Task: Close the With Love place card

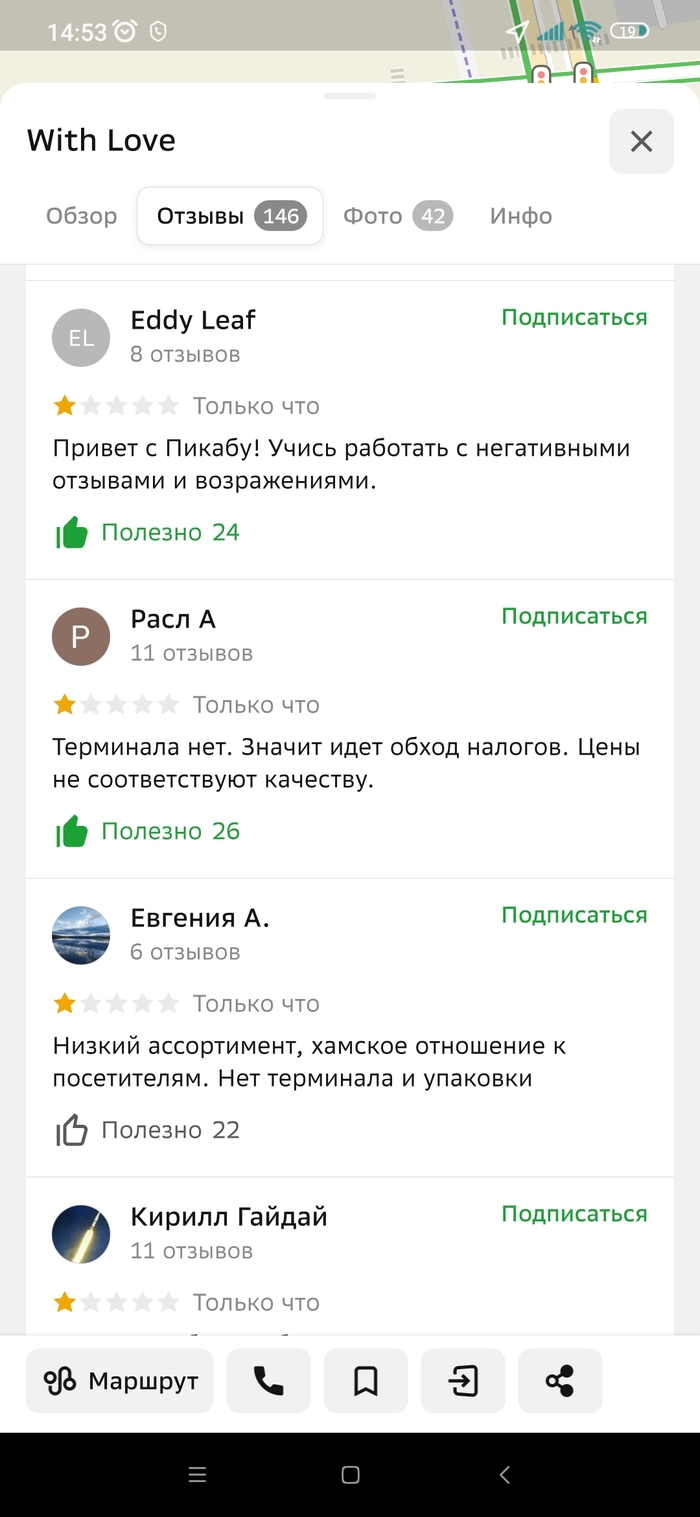Action: [x=641, y=141]
